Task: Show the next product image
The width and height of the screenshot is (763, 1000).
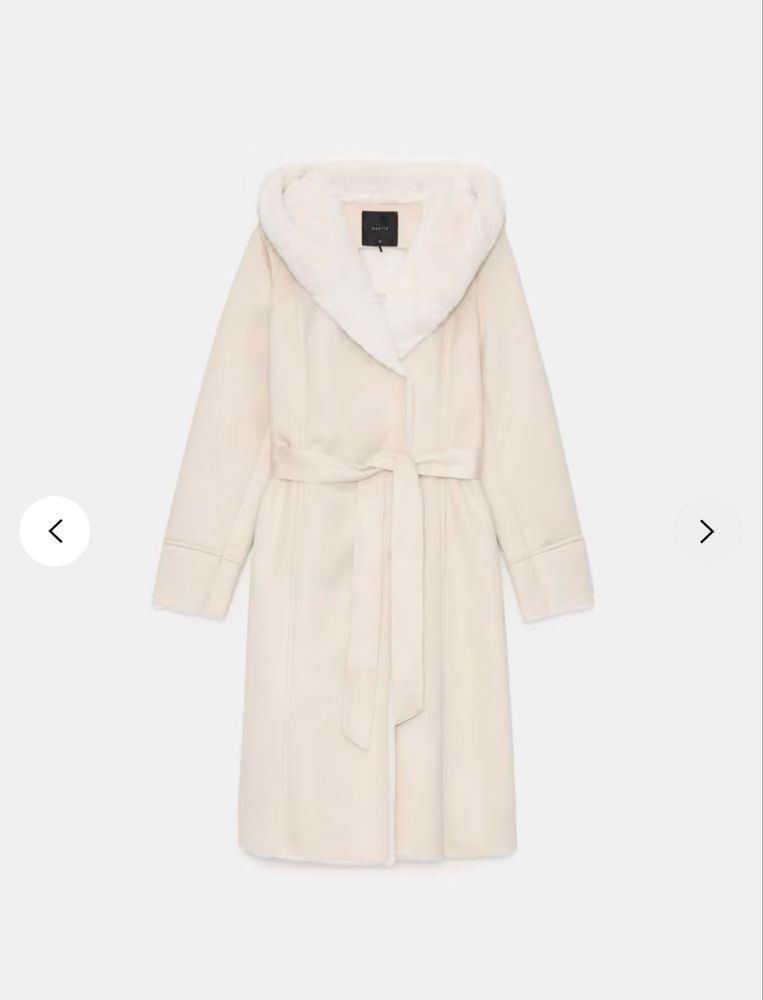Action: point(706,531)
